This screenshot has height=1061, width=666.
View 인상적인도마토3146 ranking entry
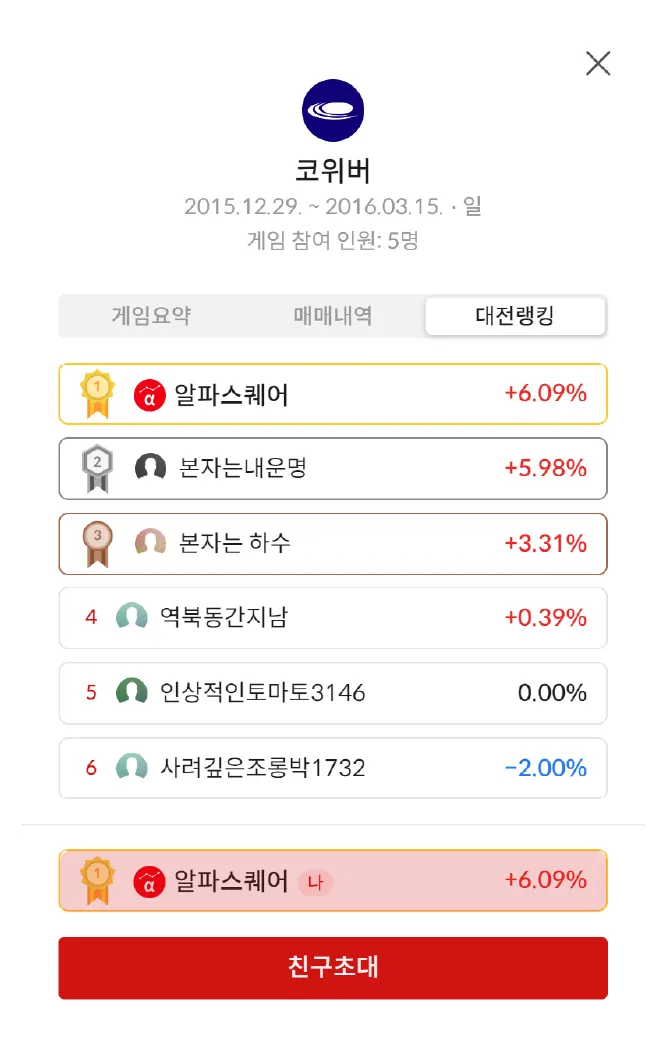[333, 693]
